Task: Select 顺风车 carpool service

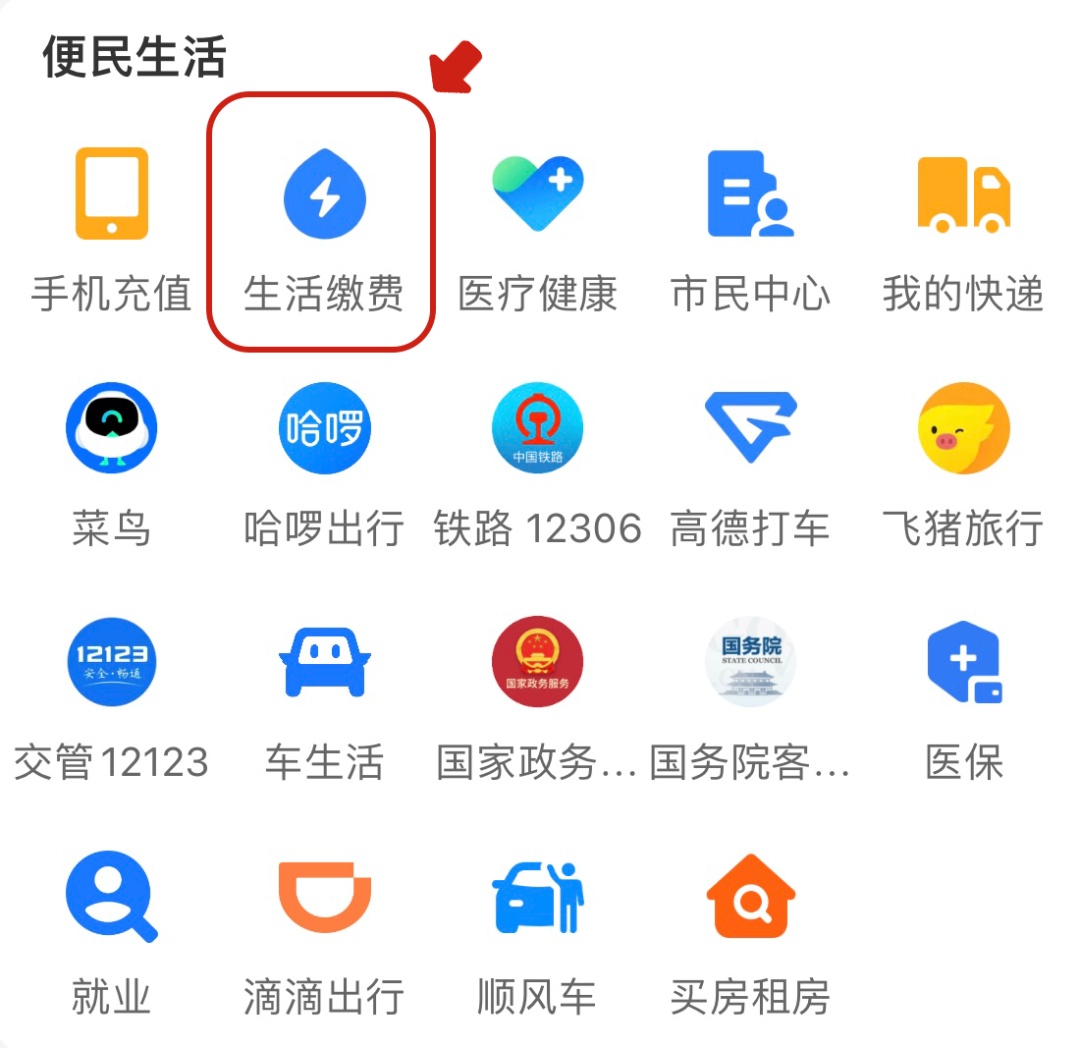Action: tap(537, 897)
